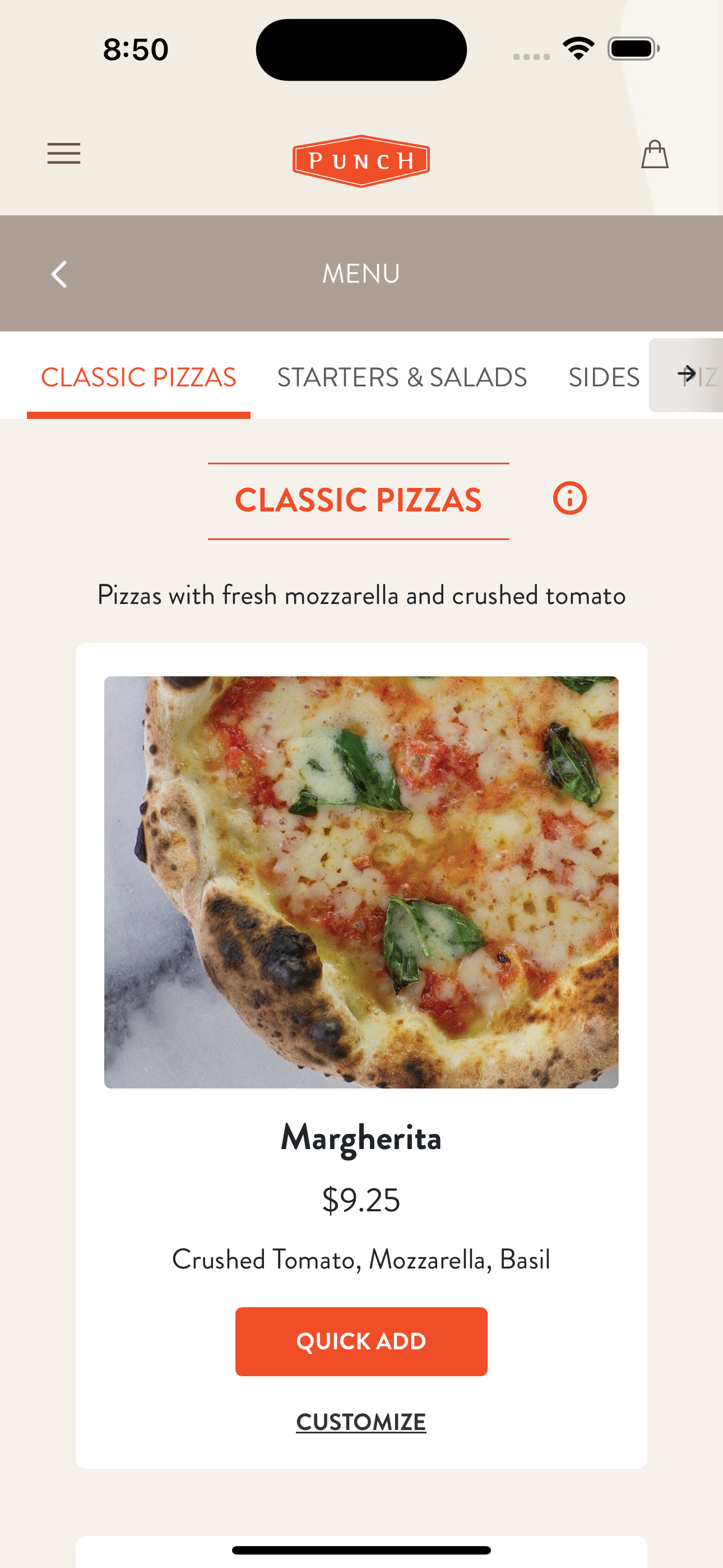Tap the Crushed Tomato ingredient description
The width and height of the screenshot is (723, 1568).
[361, 1260]
